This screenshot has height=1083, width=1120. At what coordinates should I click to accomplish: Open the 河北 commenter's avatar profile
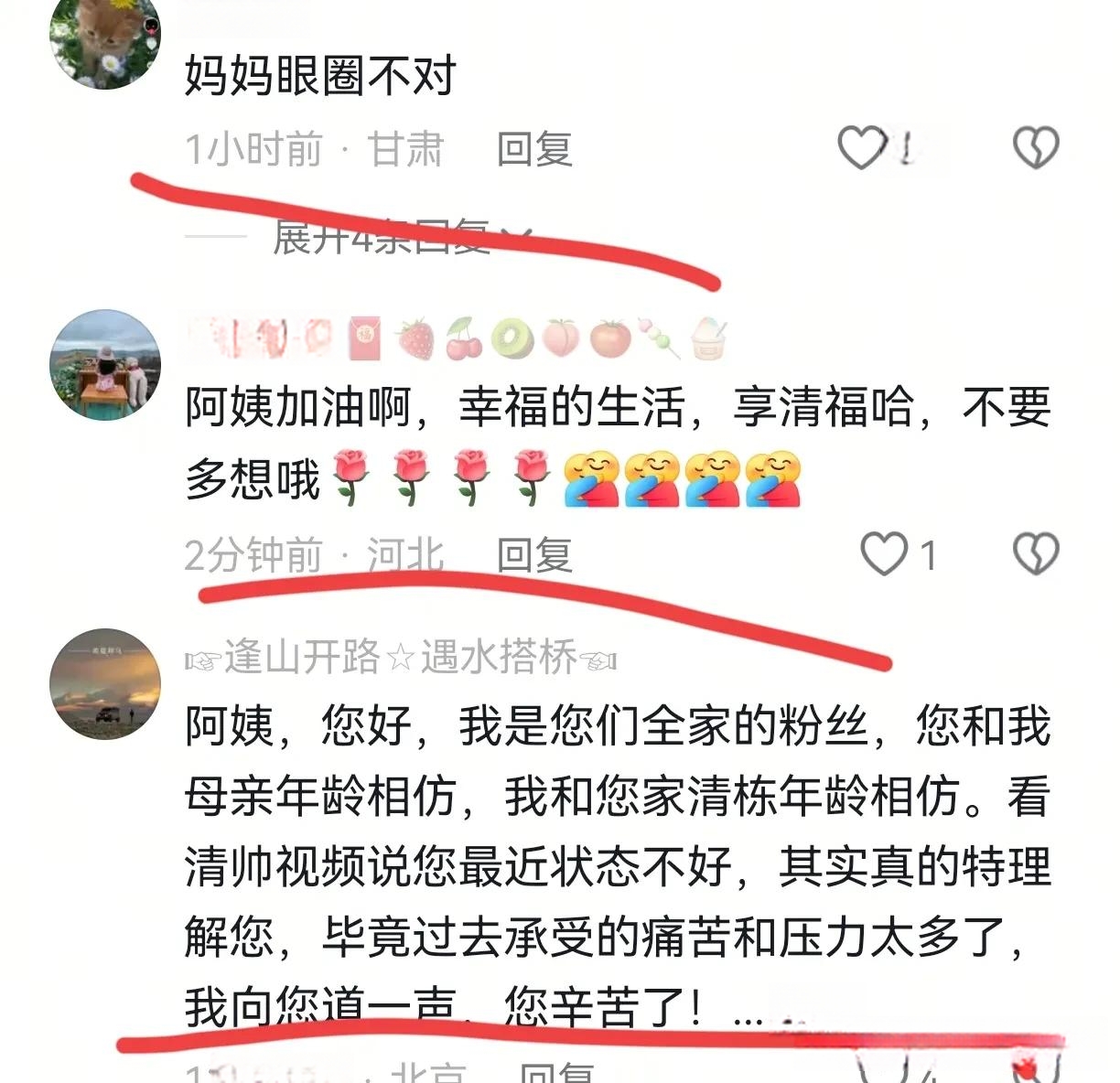tap(104, 365)
